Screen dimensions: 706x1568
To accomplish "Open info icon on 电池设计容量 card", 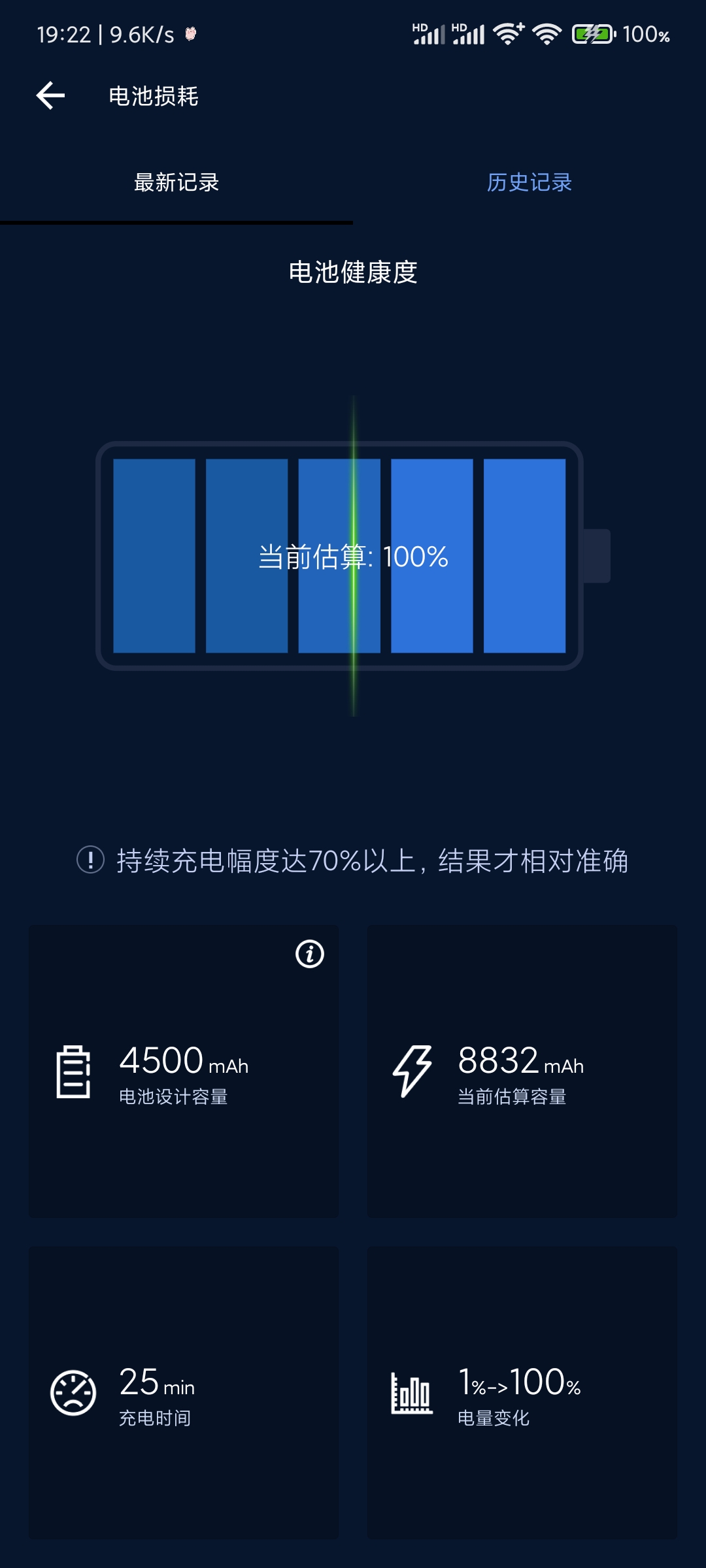I will 310,954.
